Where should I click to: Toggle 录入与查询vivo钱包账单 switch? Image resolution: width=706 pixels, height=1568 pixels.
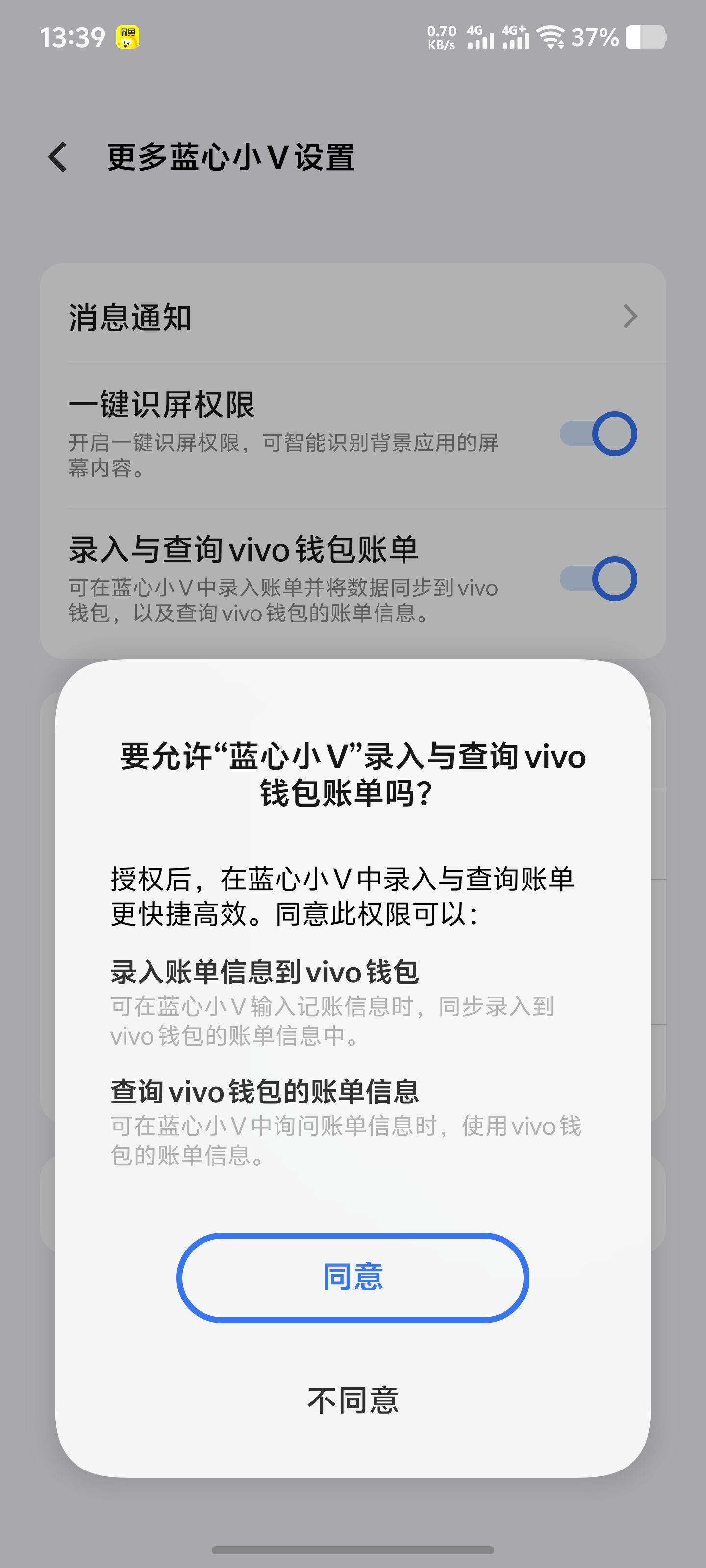coord(598,579)
